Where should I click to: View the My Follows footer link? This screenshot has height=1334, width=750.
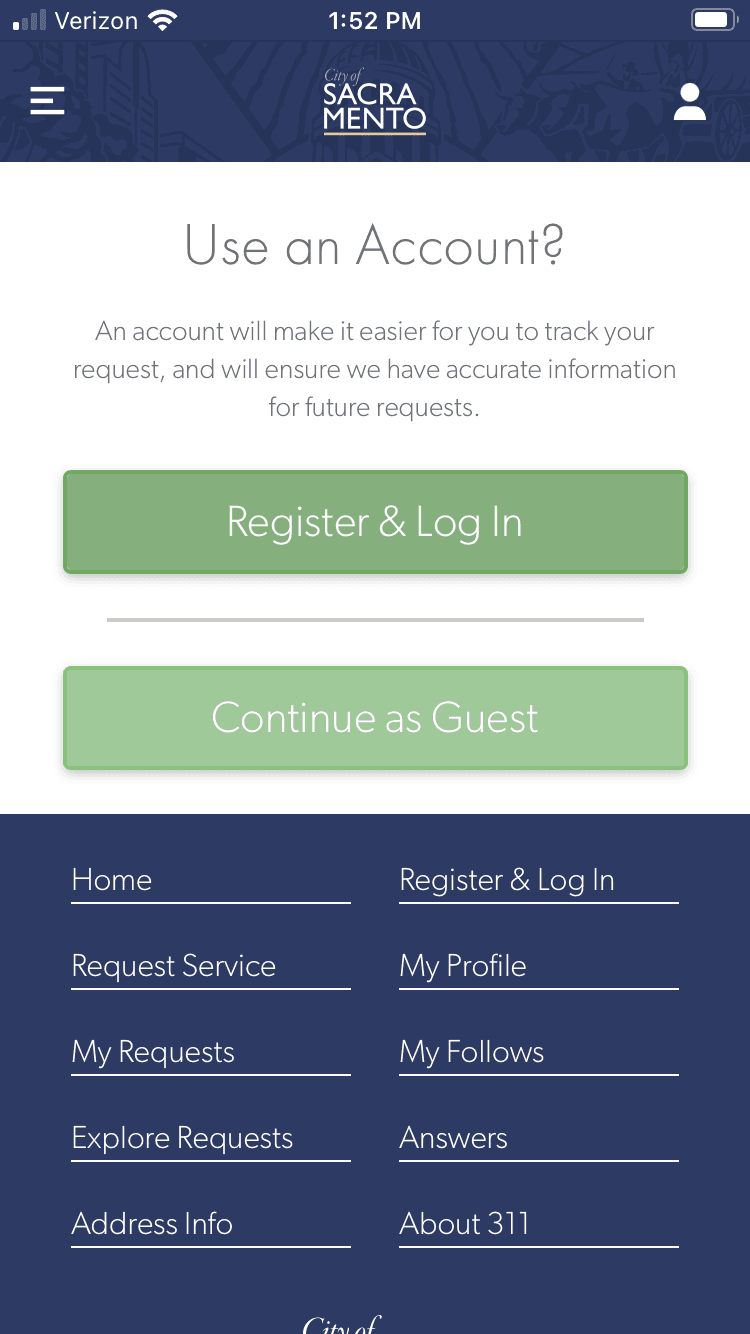[x=472, y=1052]
